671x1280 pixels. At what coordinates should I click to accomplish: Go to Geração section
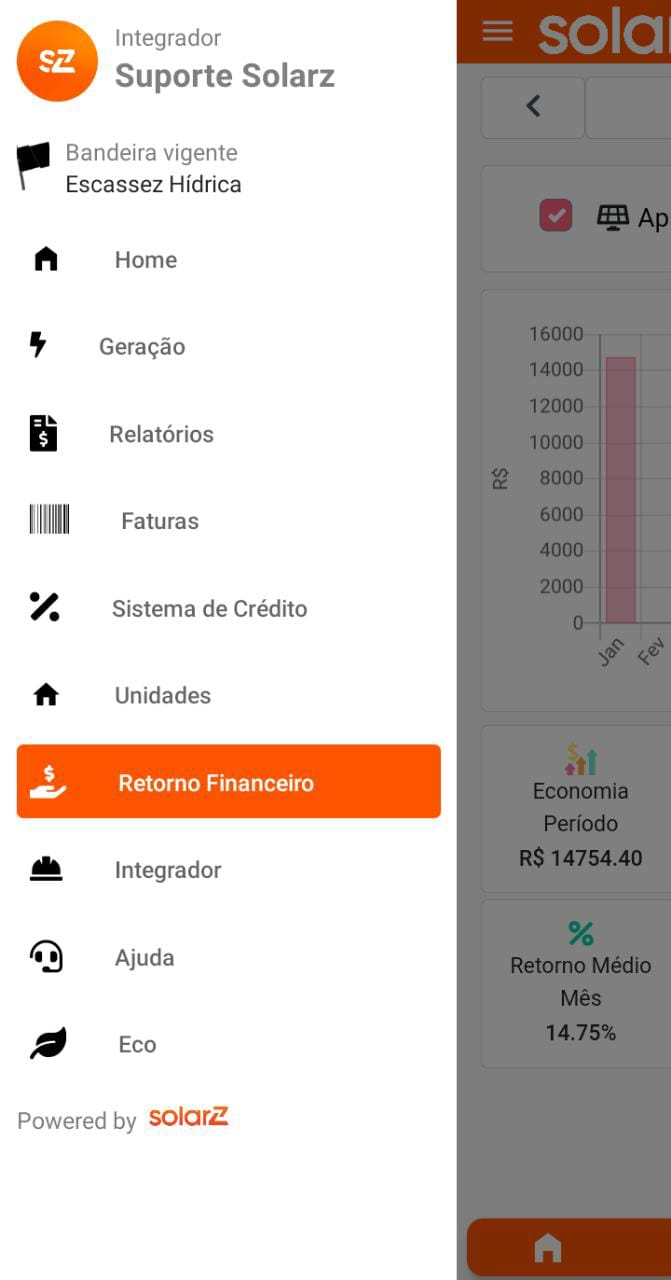141,347
